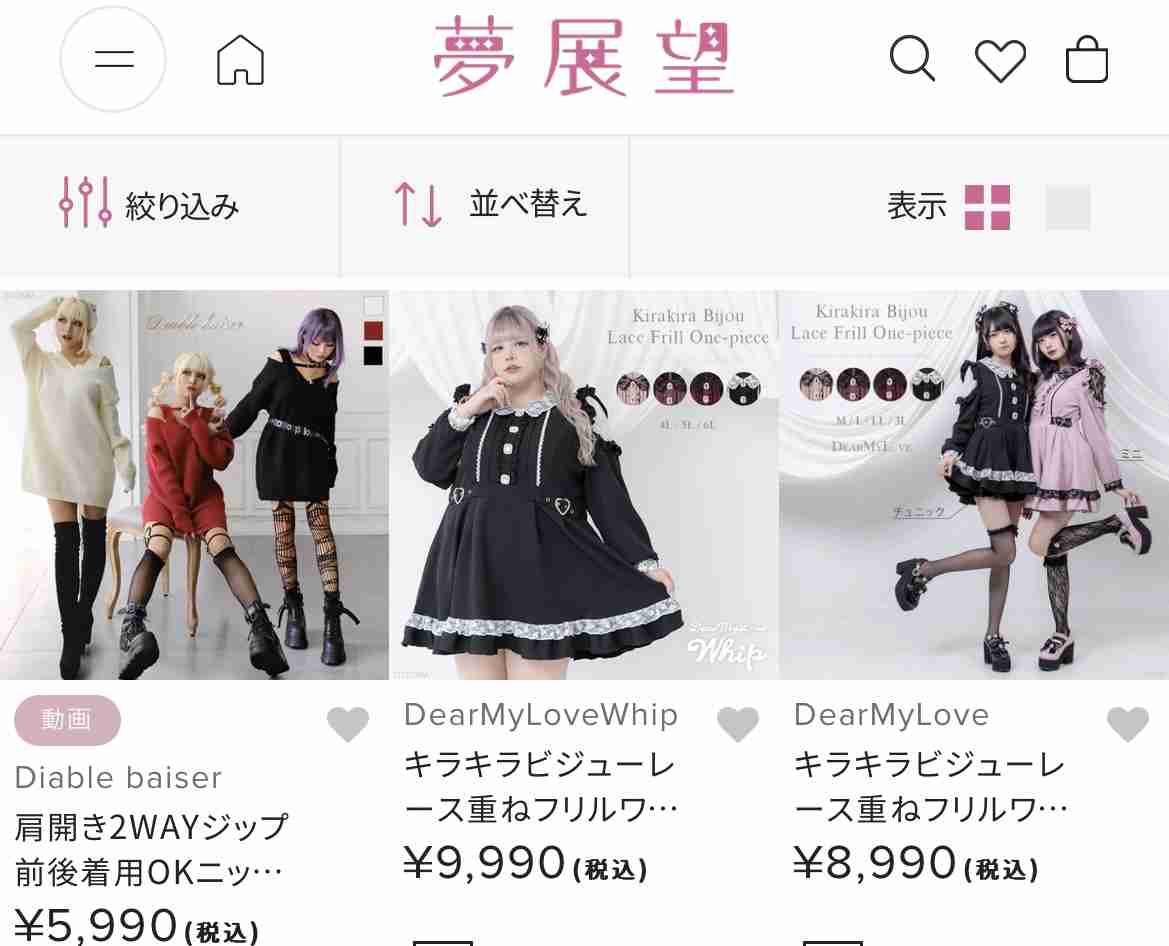Open the Diable baiser knit product image
The height and width of the screenshot is (946, 1169).
pyautogui.click(x=194, y=485)
